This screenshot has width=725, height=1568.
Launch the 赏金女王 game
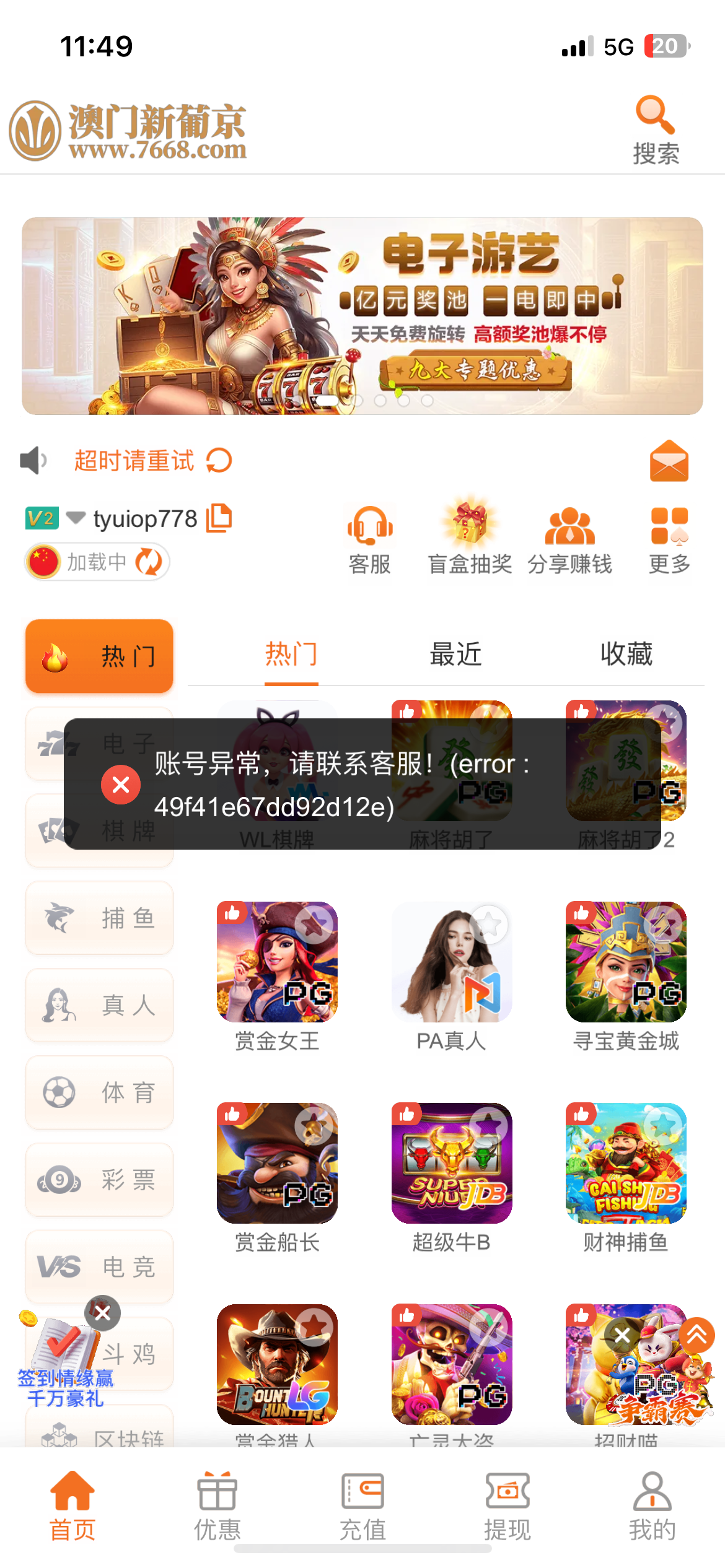coord(277,963)
